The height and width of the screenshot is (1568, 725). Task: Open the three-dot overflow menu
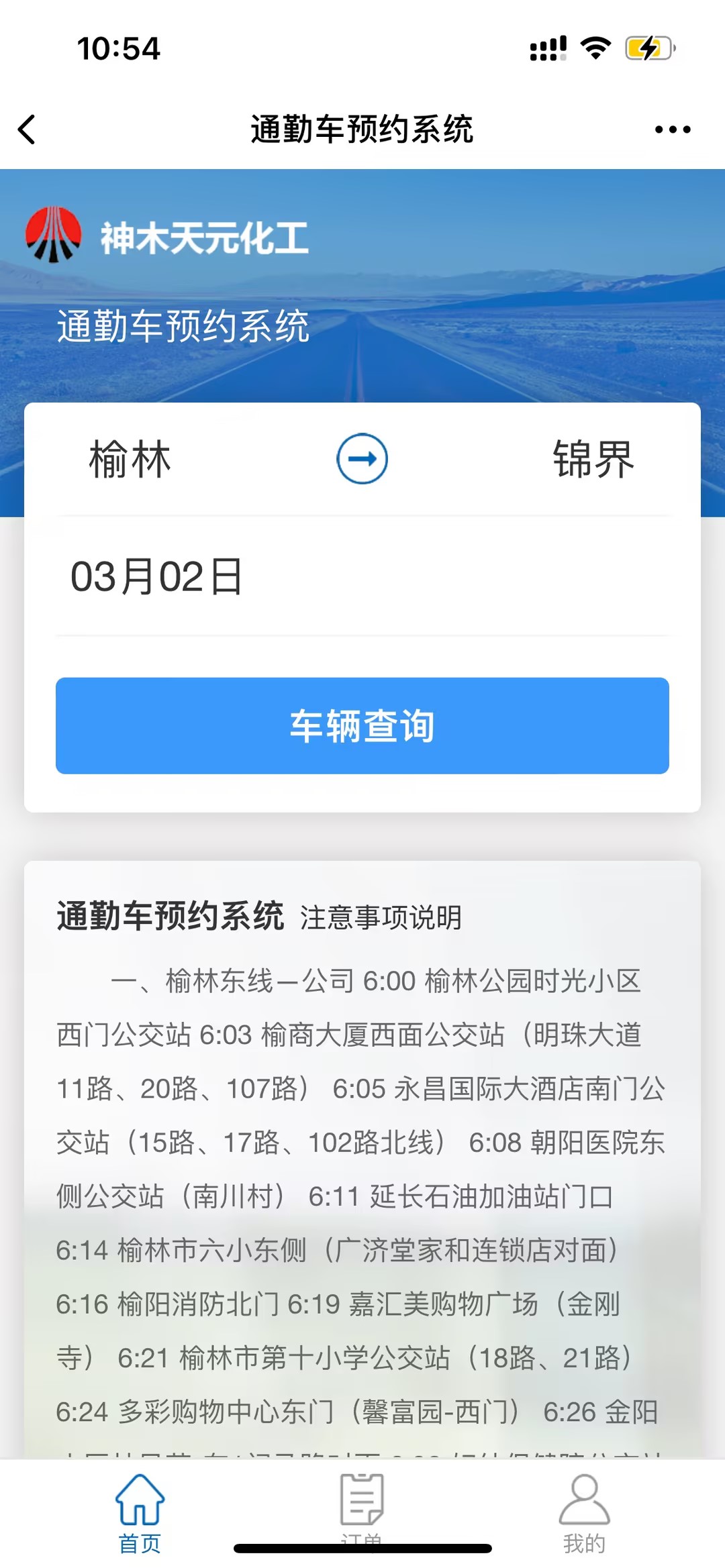(673, 129)
